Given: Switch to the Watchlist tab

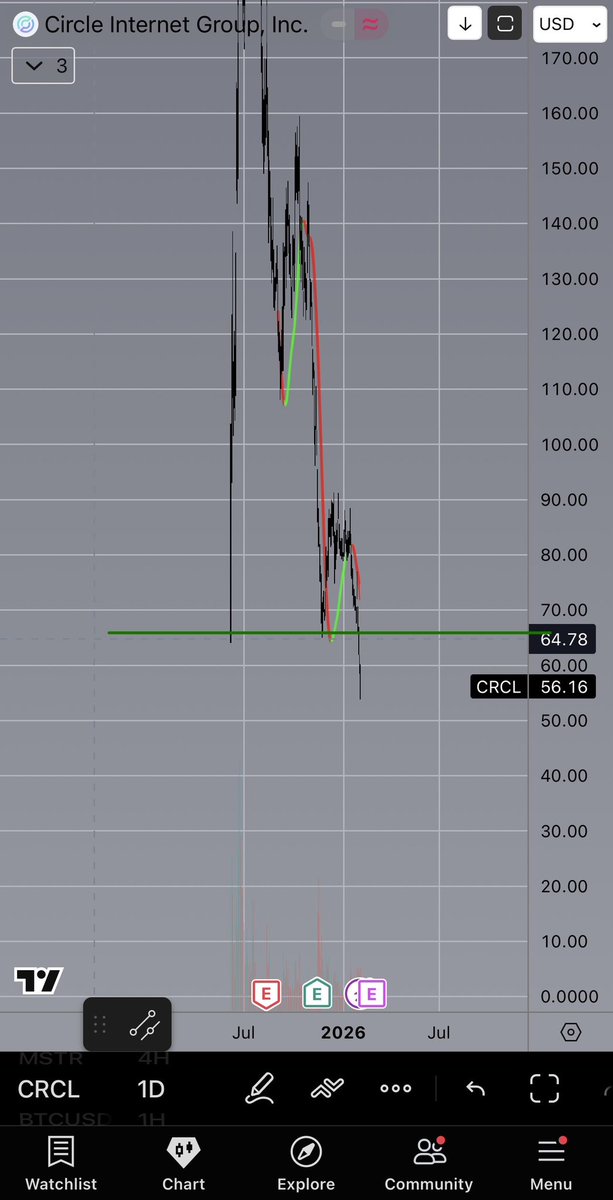Looking at the screenshot, I should (61, 1163).
